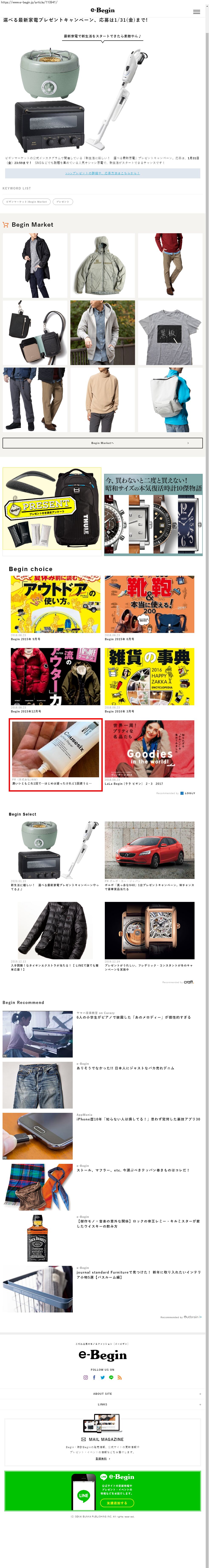Open Begin 2015年 9月号 outdoor issue
Image resolution: width=209 pixels, height=1568 pixels.
click(55, 604)
